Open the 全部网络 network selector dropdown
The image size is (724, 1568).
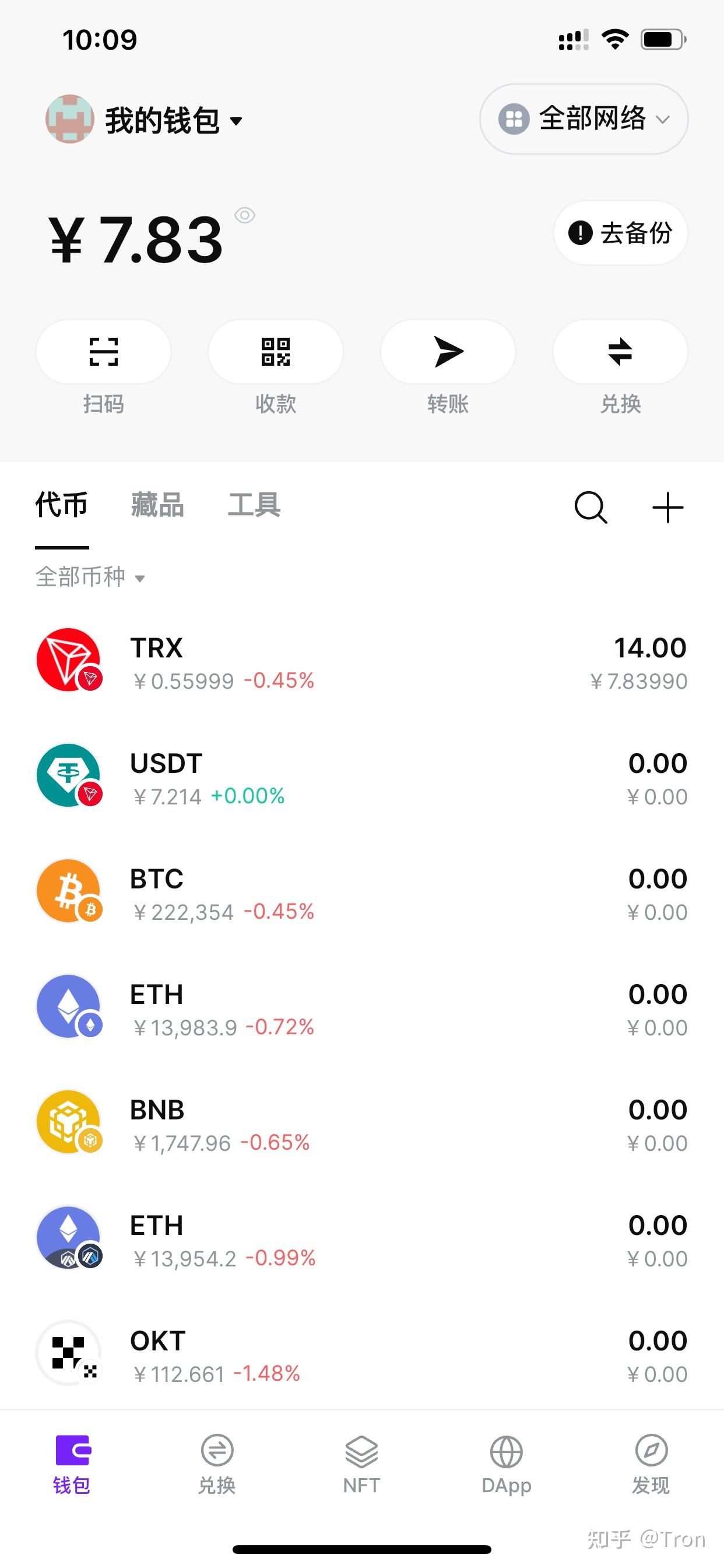pos(582,120)
